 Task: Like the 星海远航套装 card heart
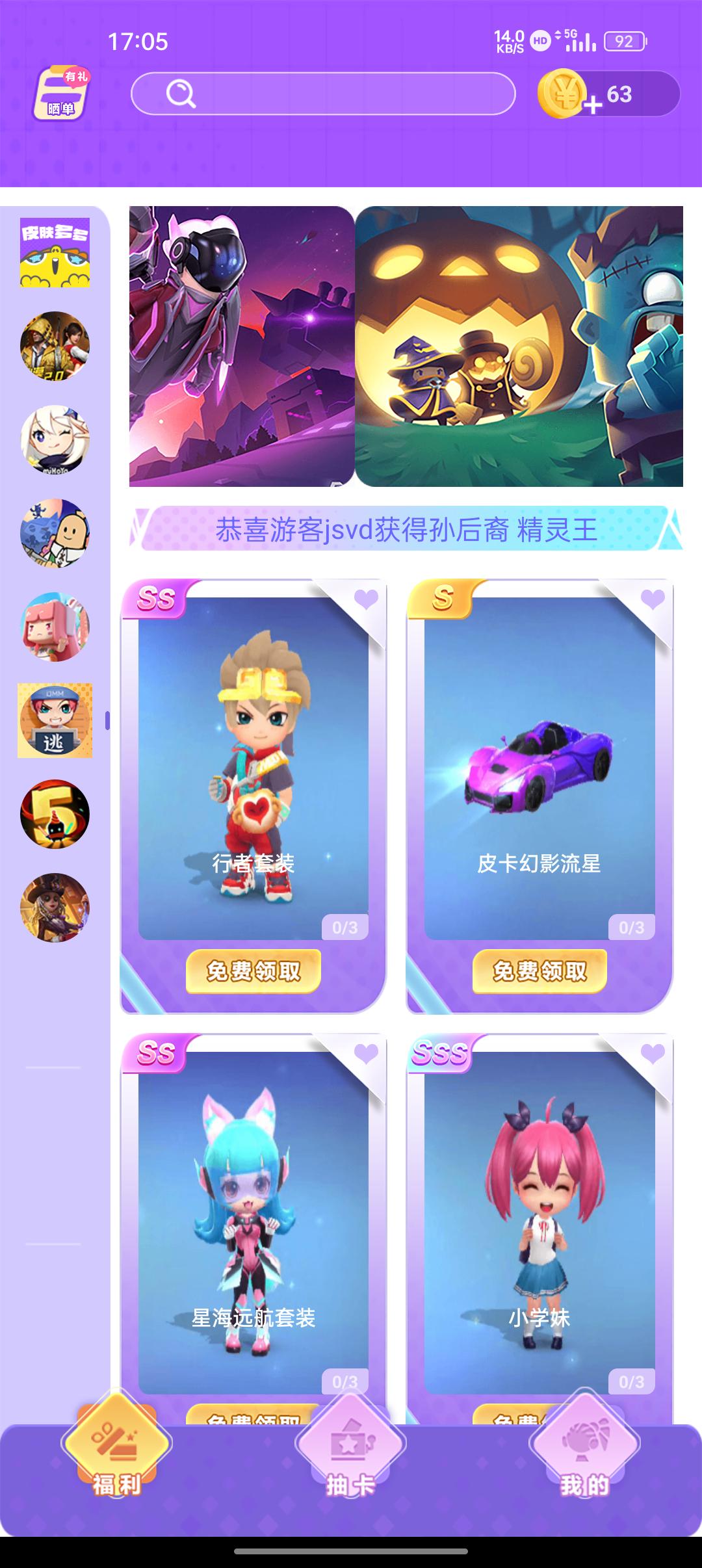tap(366, 1053)
